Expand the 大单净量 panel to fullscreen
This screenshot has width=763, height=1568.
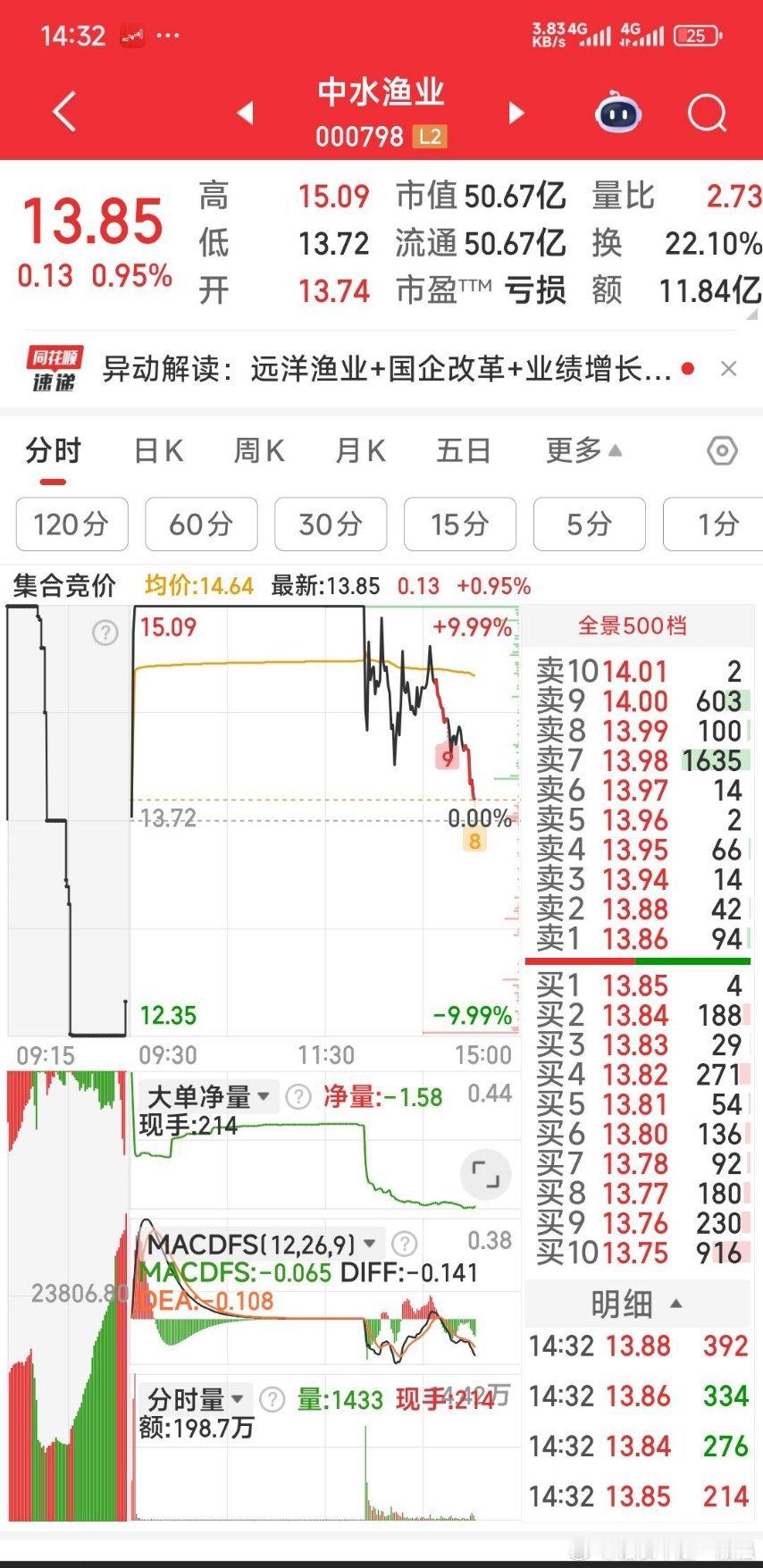485,1175
